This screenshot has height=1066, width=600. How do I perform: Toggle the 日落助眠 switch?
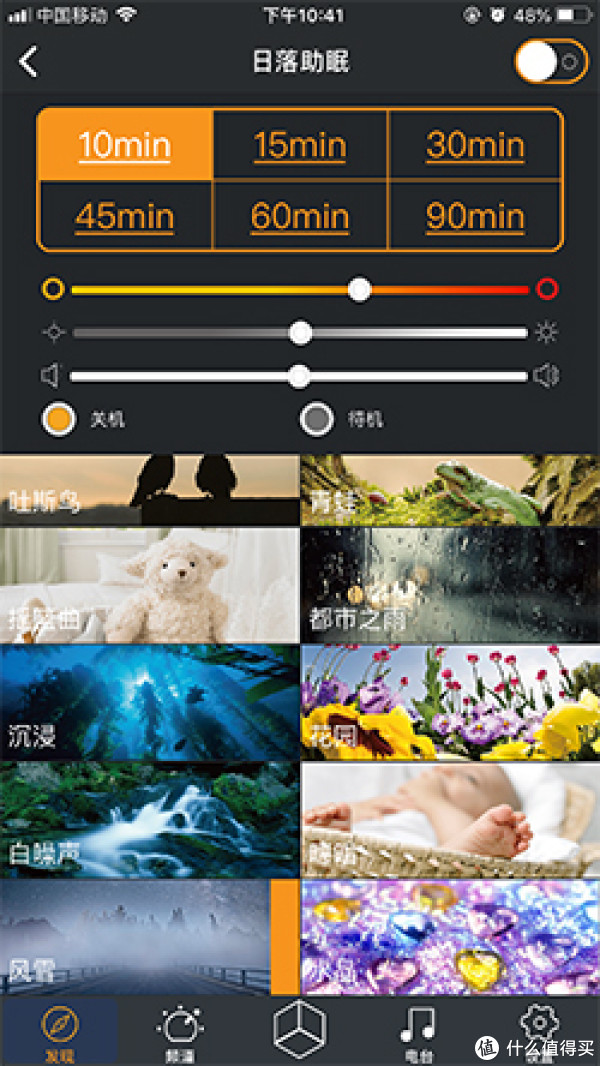[551, 62]
